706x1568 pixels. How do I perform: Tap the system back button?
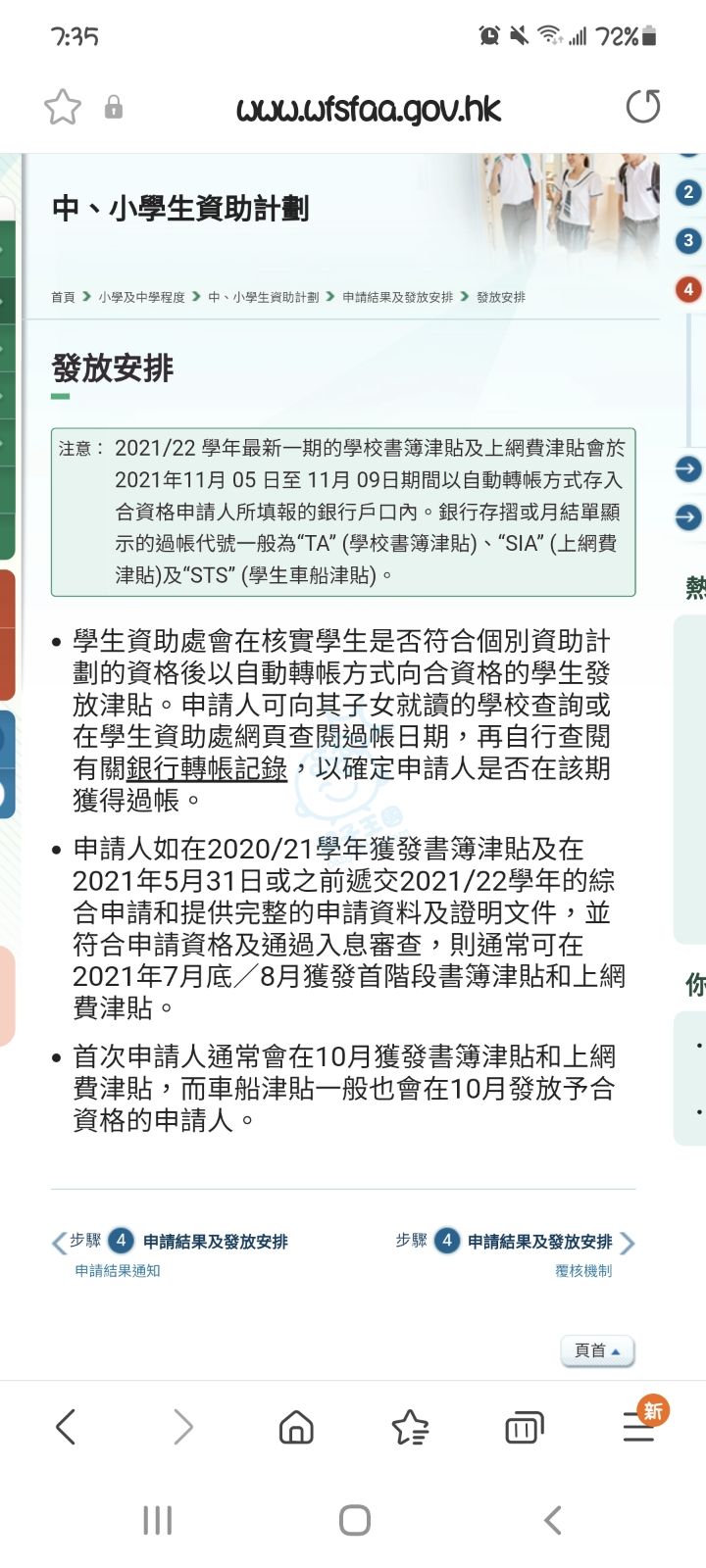[552, 1520]
